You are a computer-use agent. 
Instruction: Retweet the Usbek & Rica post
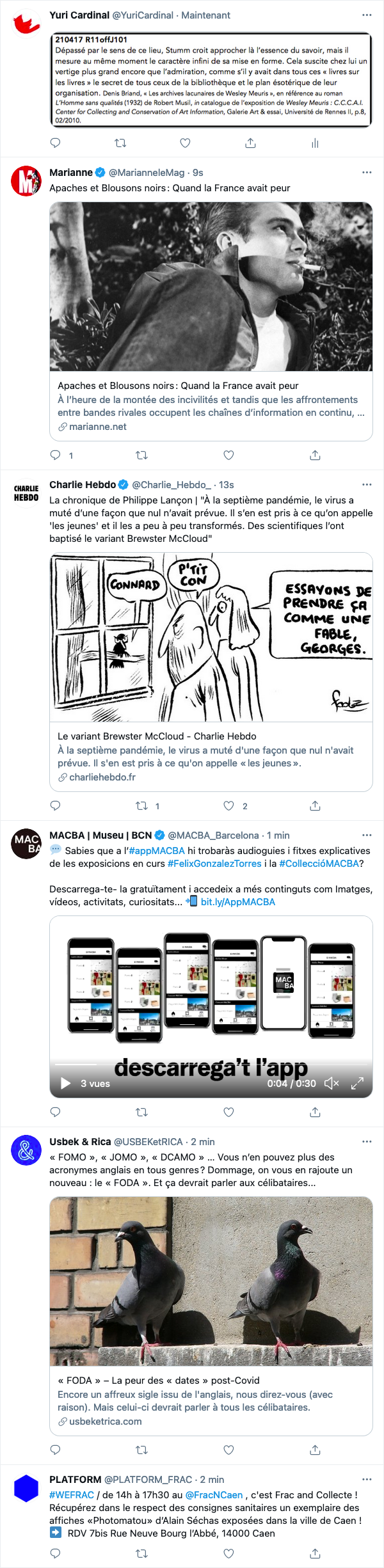coord(142,1450)
